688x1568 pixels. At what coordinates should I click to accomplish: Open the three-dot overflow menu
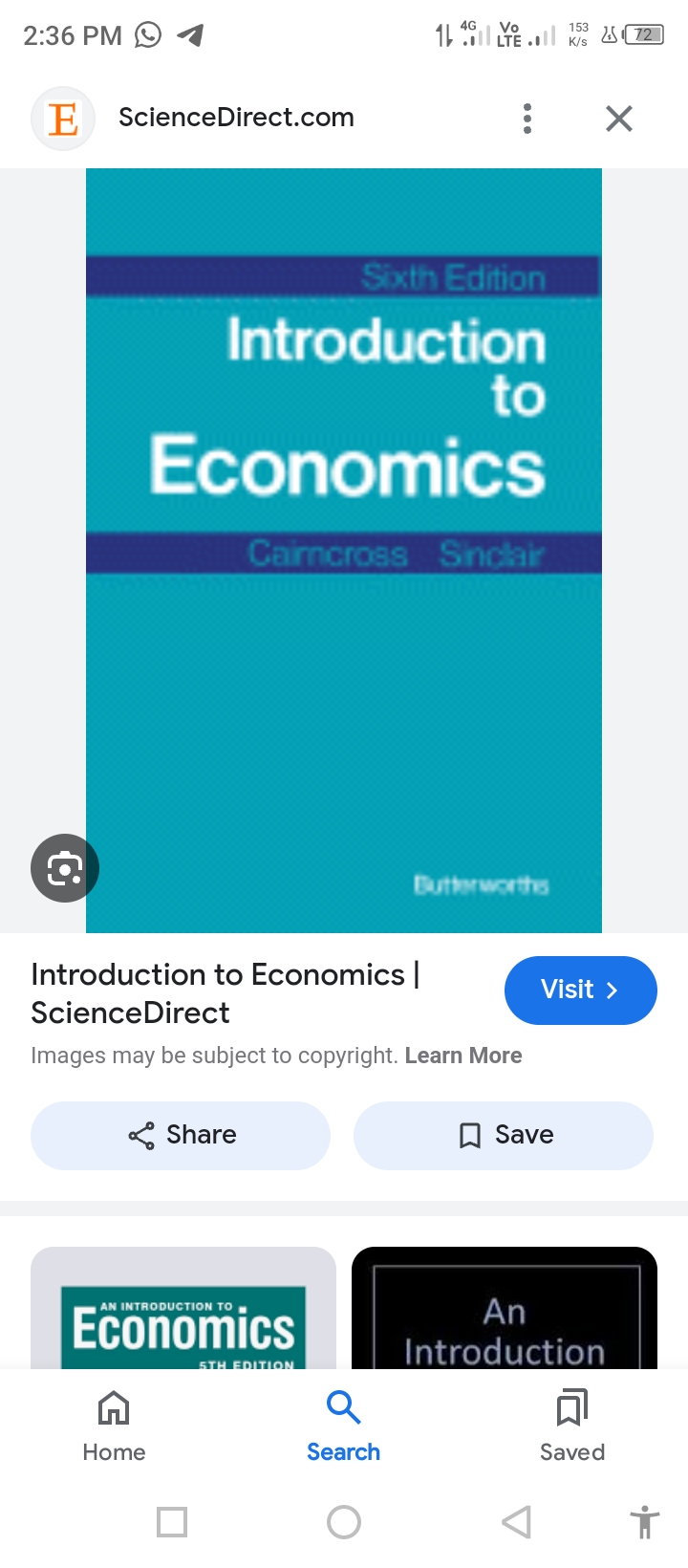pos(527,119)
